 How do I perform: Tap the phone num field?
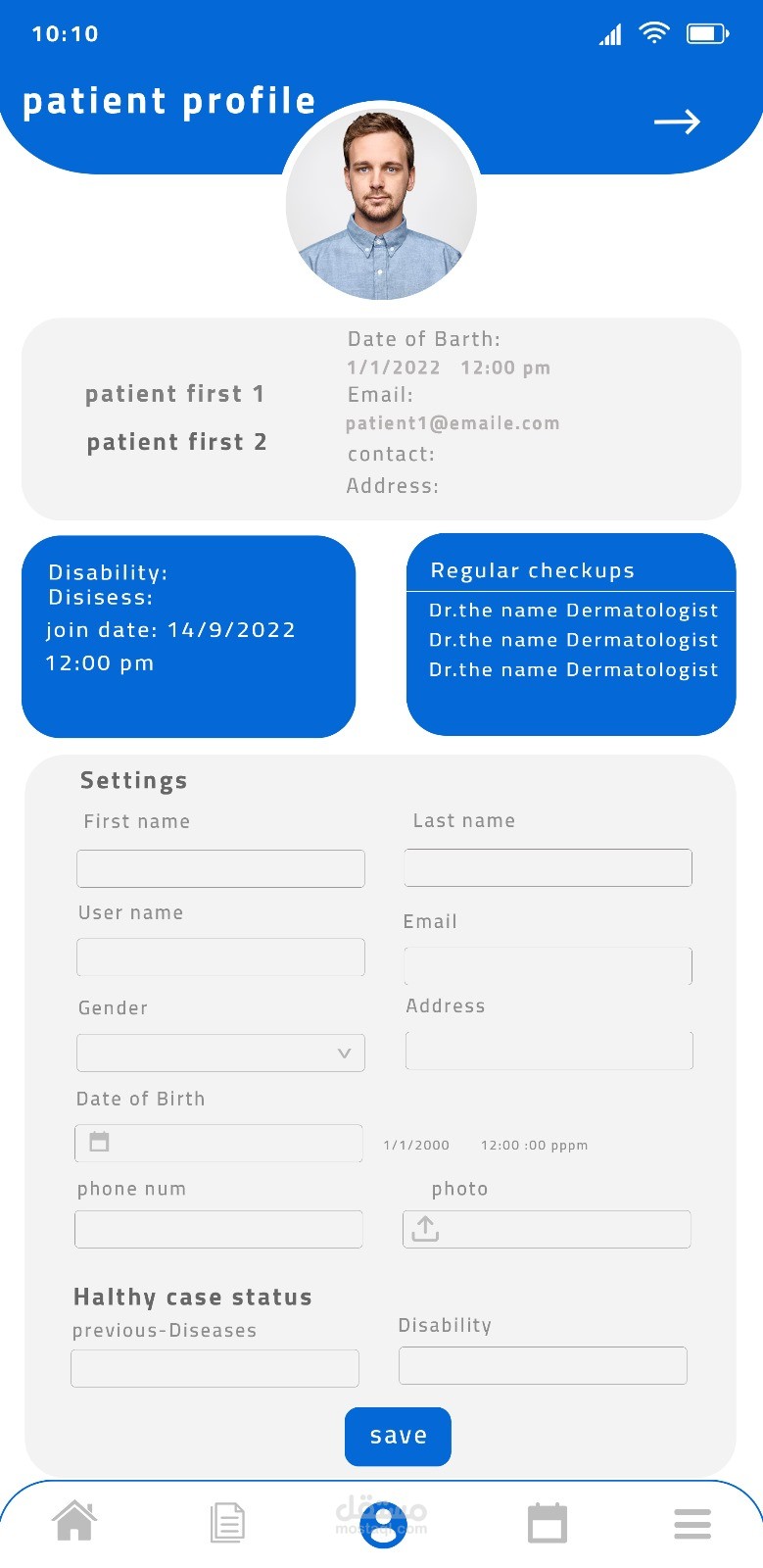pos(218,1229)
